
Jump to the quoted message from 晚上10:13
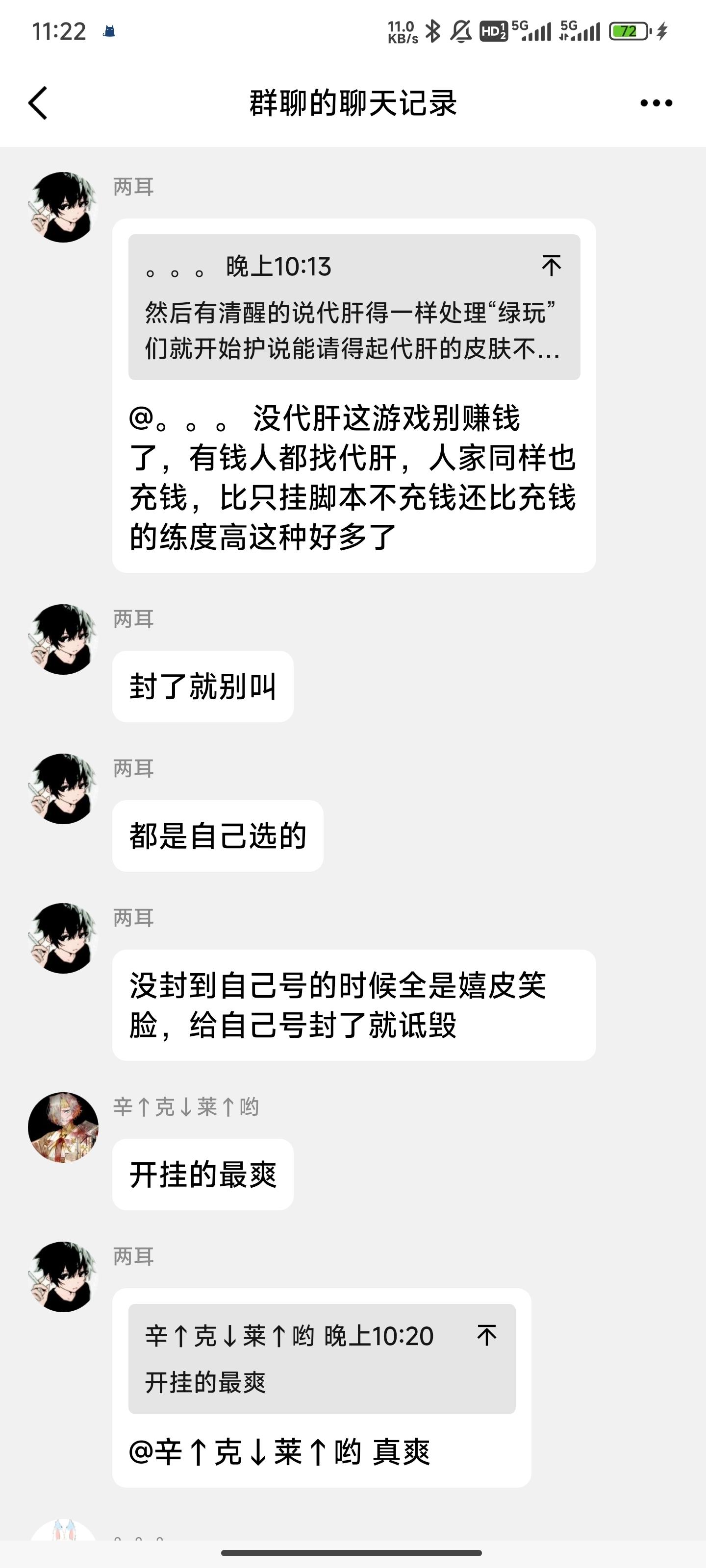[x=551, y=266]
